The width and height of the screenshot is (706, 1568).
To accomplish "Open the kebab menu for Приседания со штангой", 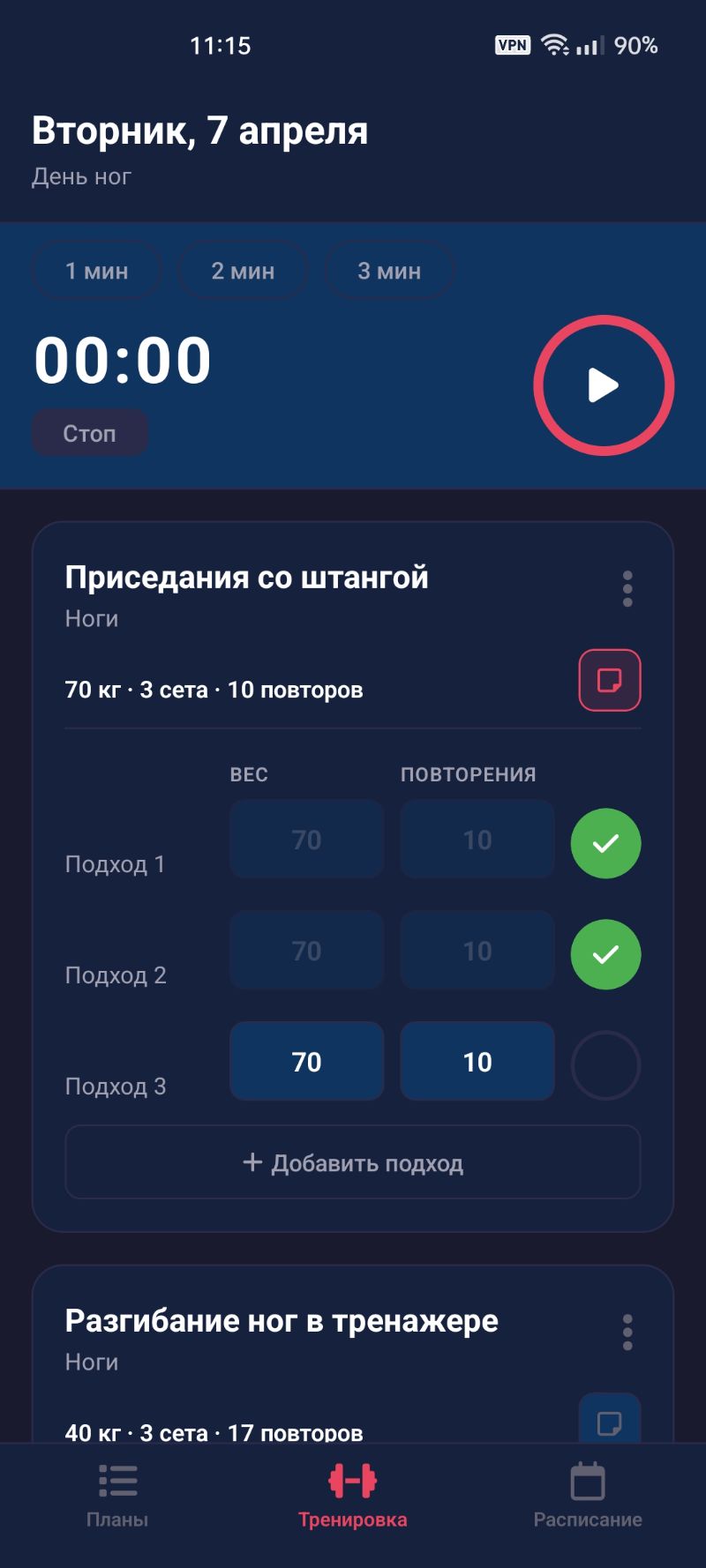I will click(627, 589).
